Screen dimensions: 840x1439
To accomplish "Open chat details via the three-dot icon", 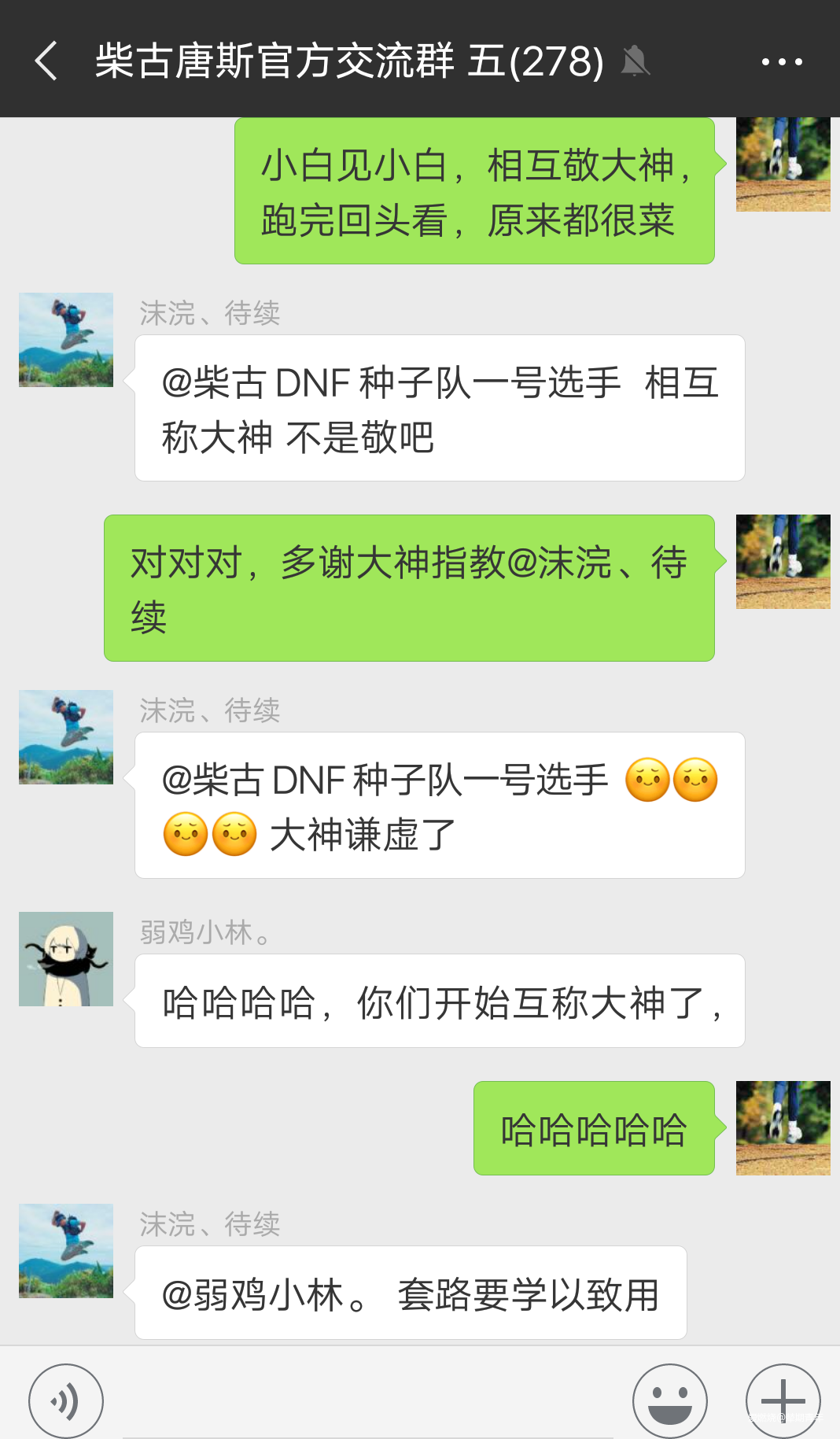I will coord(781,61).
